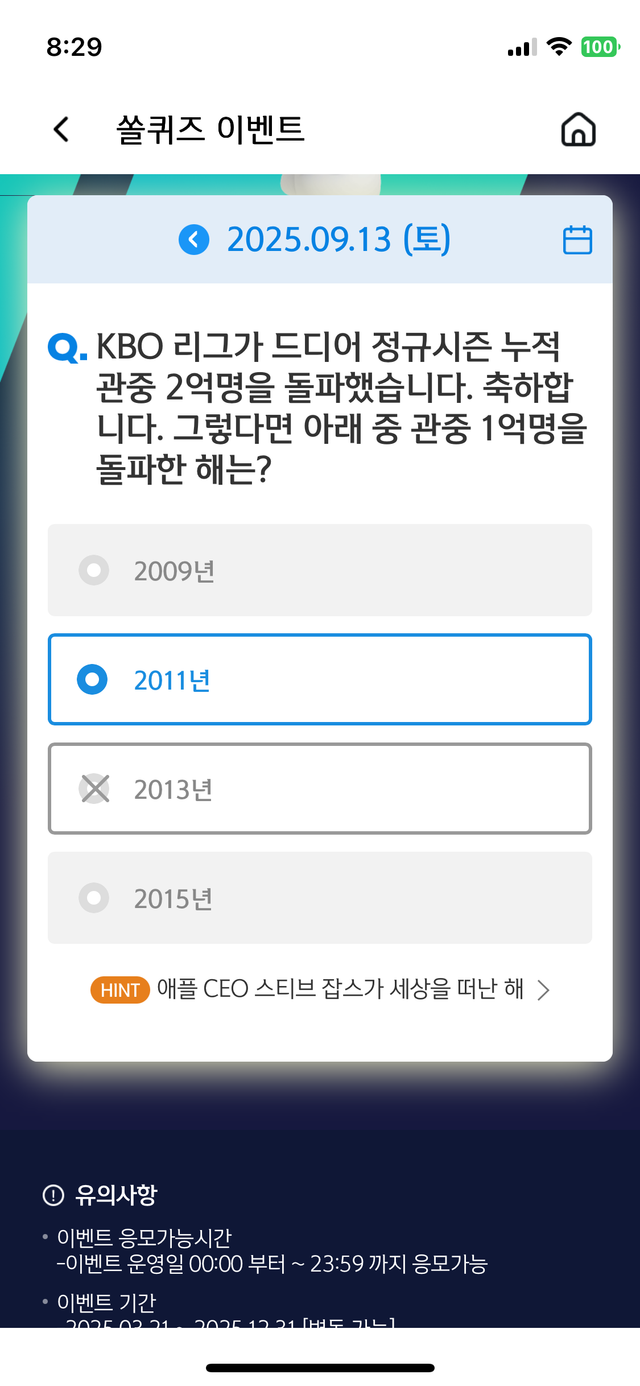640x1386 pixels.
Task: Go back from 쏠퀴즈 이벤트 page
Action: pyautogui.click(x=62, y=130)
